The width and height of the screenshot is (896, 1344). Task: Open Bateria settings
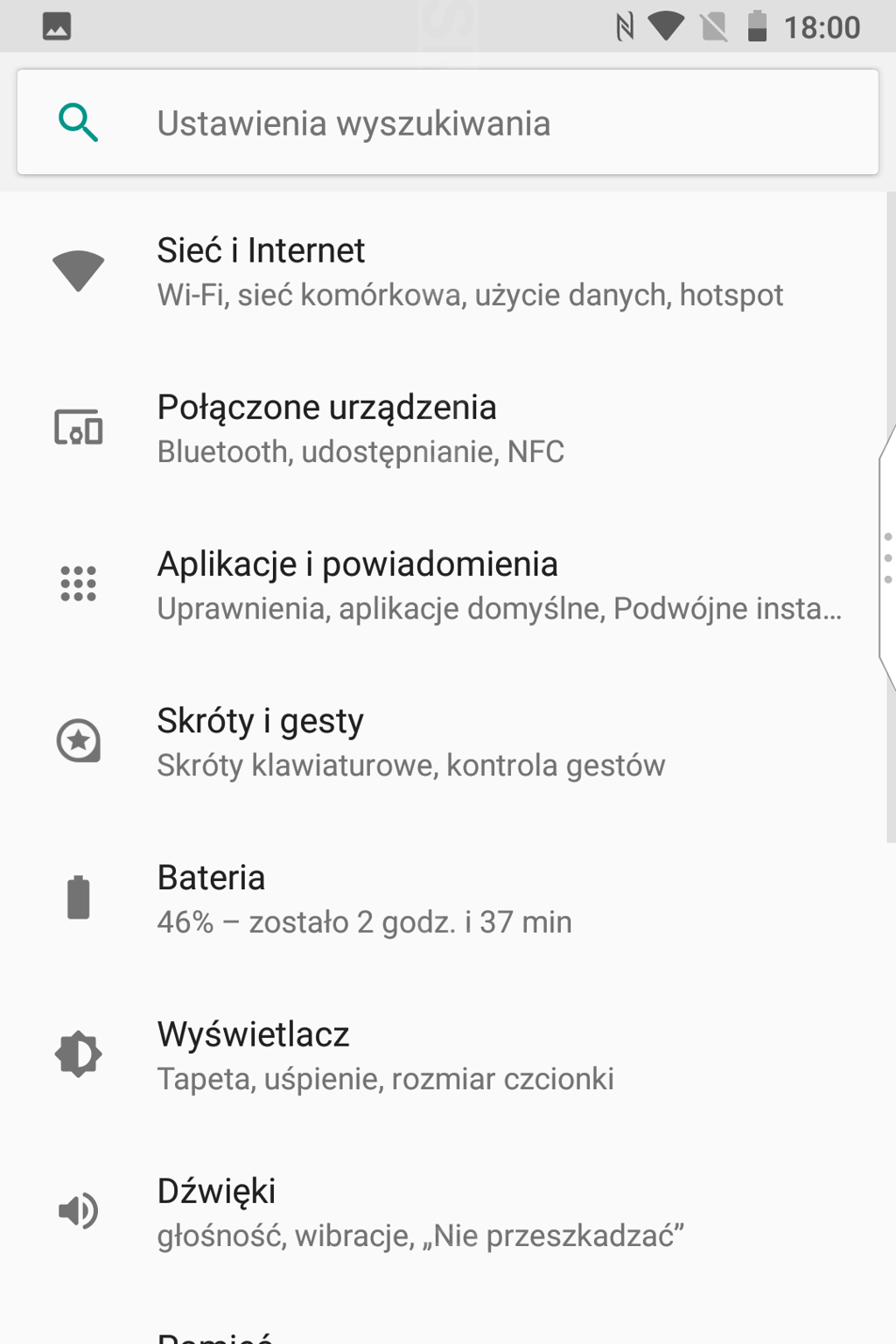(x=437, y=899)
